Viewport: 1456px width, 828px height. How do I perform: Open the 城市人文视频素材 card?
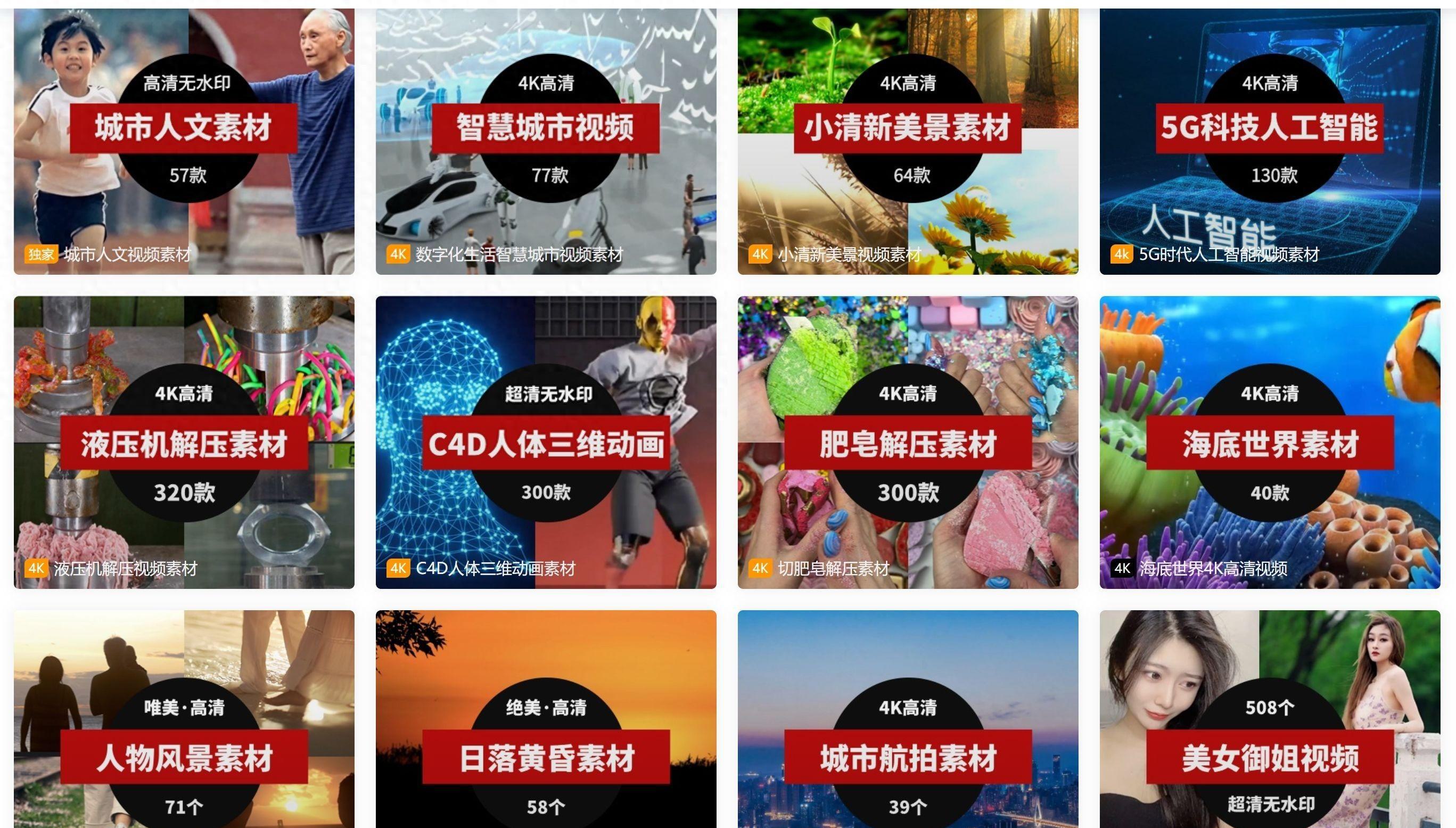(184, 142)
